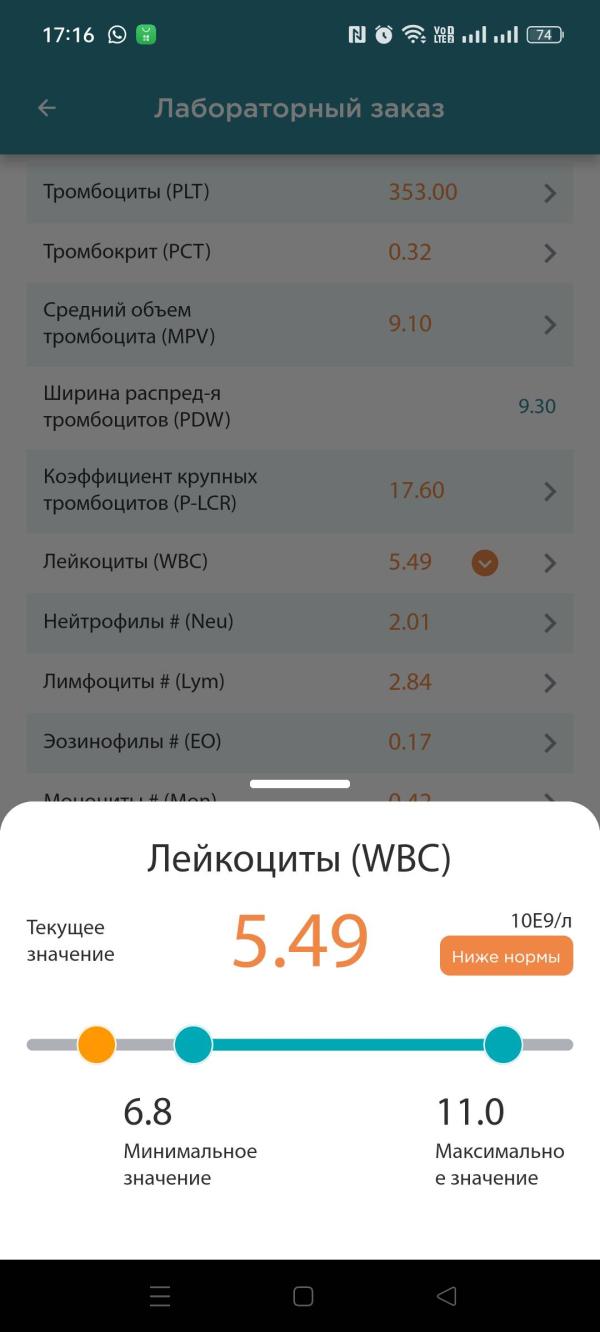Open recent apps from navigation bar

160,1296
